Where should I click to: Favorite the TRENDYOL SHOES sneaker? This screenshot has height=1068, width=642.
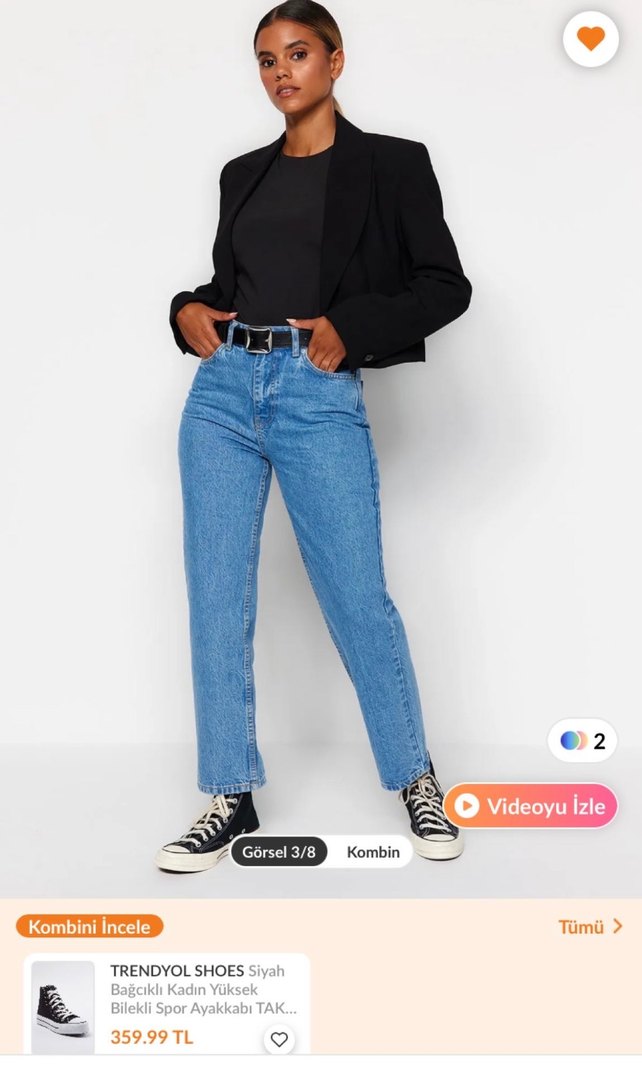tap(279, 1039)
